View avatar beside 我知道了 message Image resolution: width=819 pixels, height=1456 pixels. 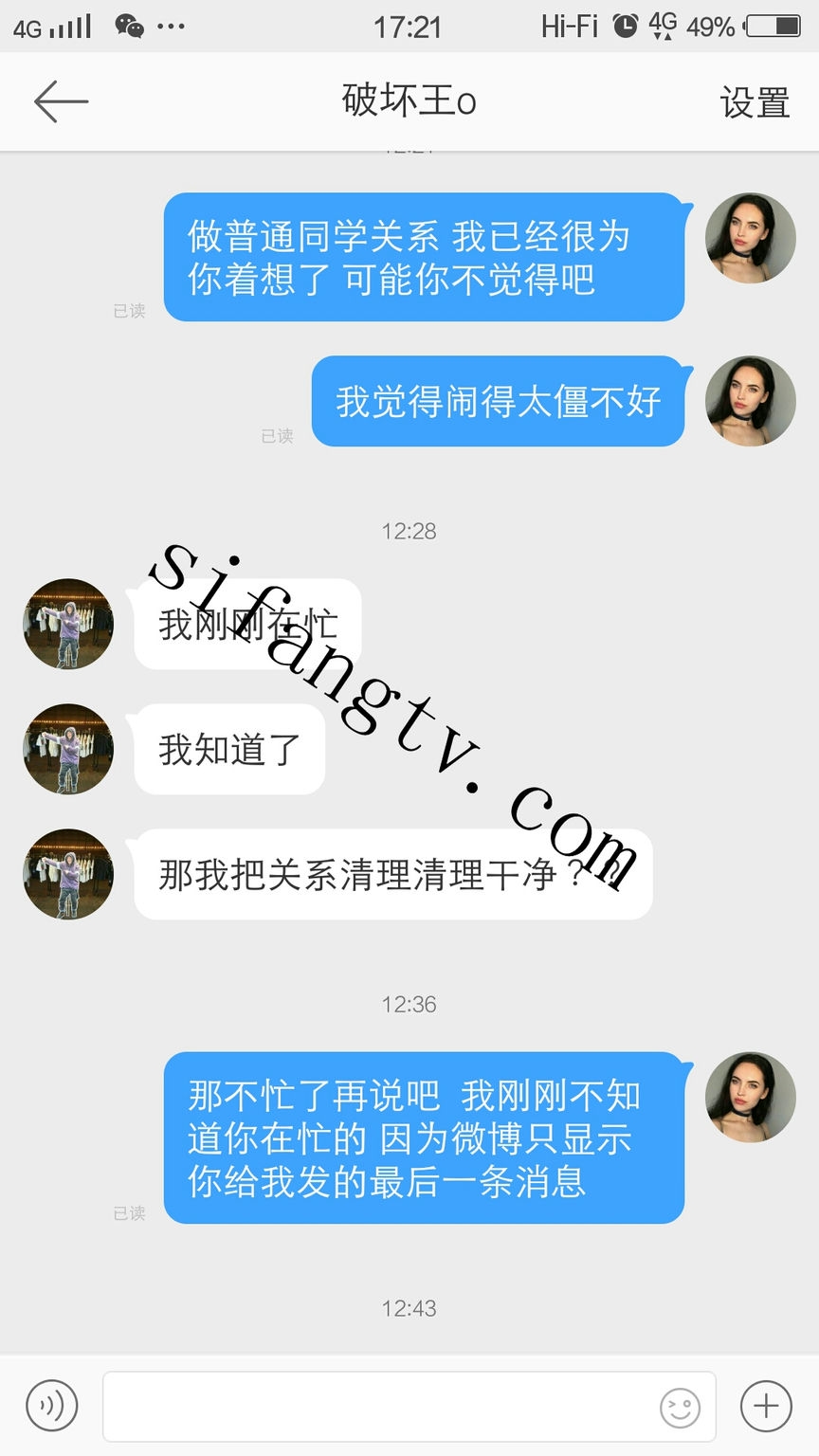pyautogui.click(x=68, y=749)
